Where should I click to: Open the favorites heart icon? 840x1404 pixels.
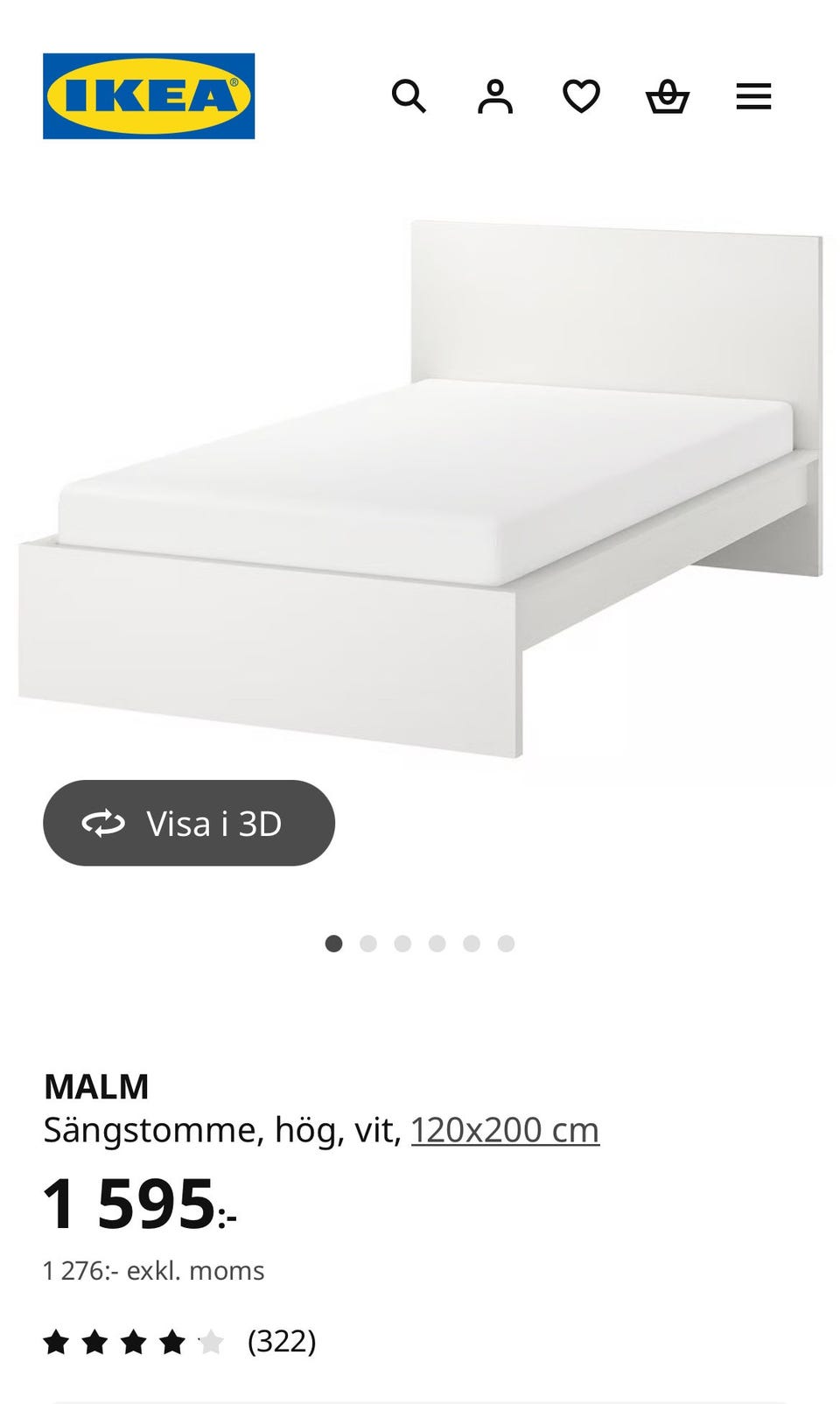(581, 96)
